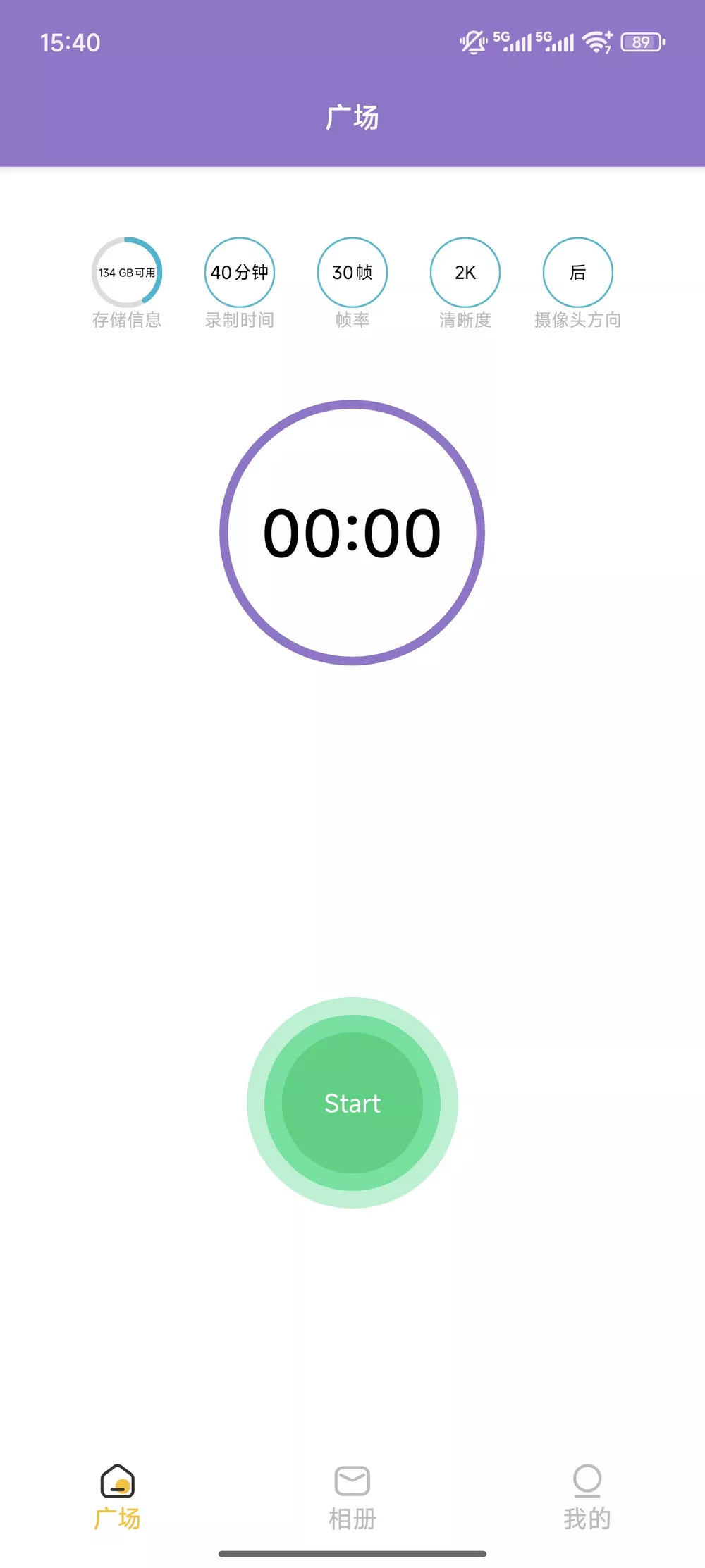Screen dimensions: 705x1568
Task: Change the 40分钟 recording time setting
Action: pyautogui.click(x=240, y=273)
